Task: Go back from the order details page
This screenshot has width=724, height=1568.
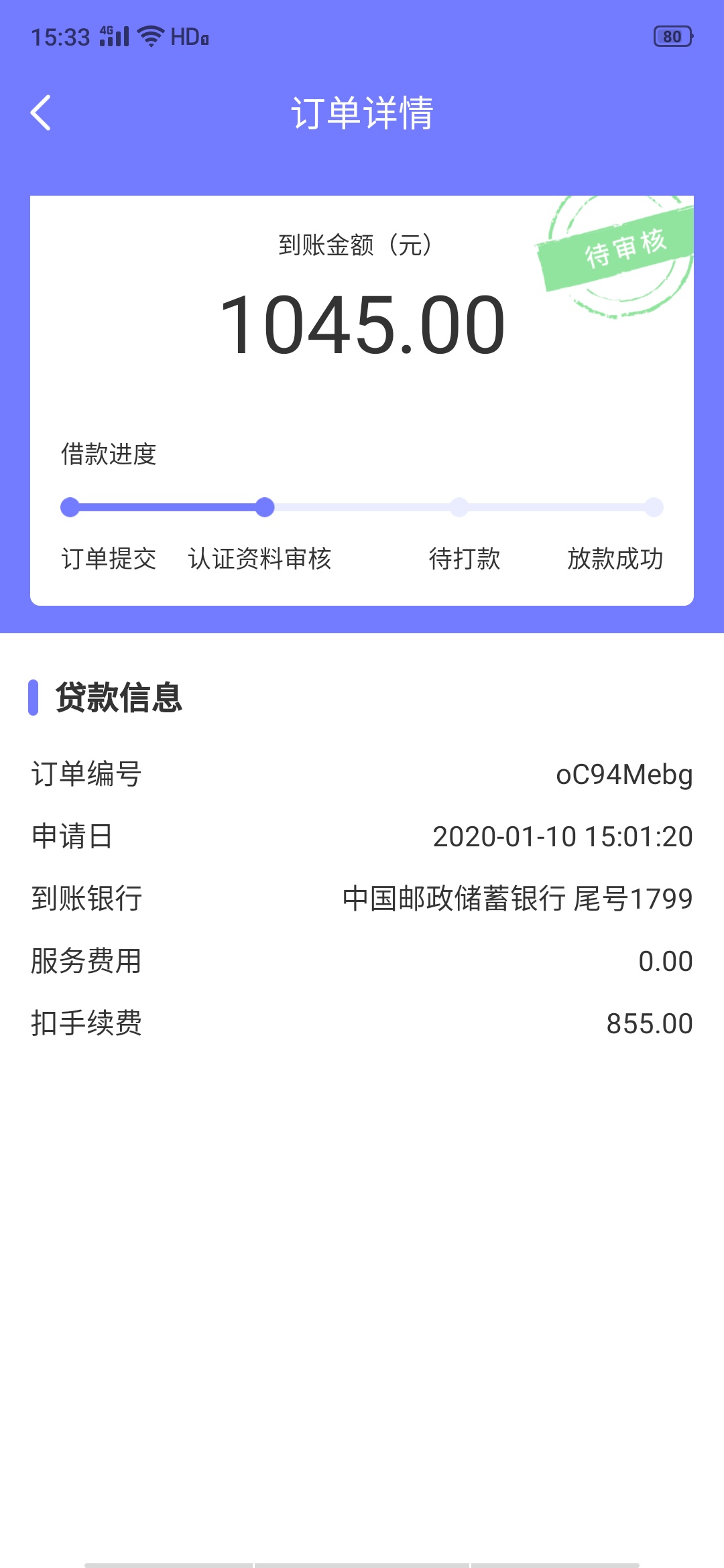Action: 41,113
